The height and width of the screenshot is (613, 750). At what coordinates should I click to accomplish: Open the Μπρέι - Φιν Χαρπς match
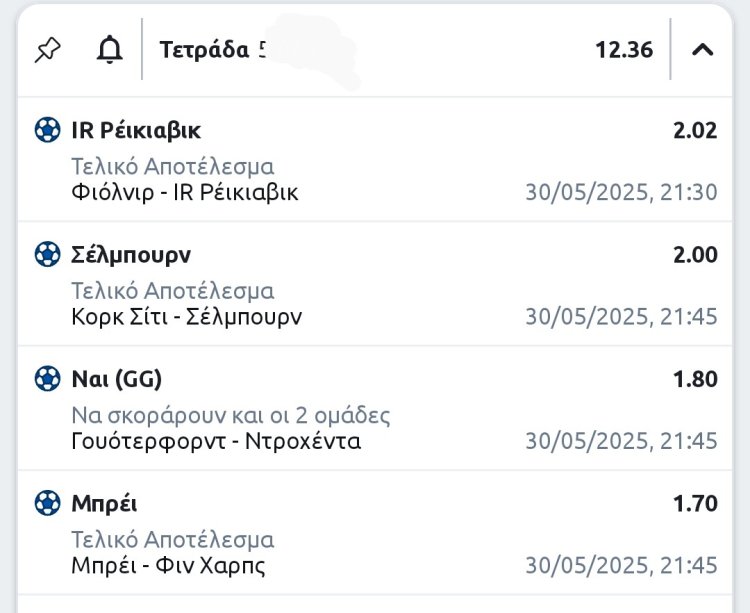click(x=168, y=565)
